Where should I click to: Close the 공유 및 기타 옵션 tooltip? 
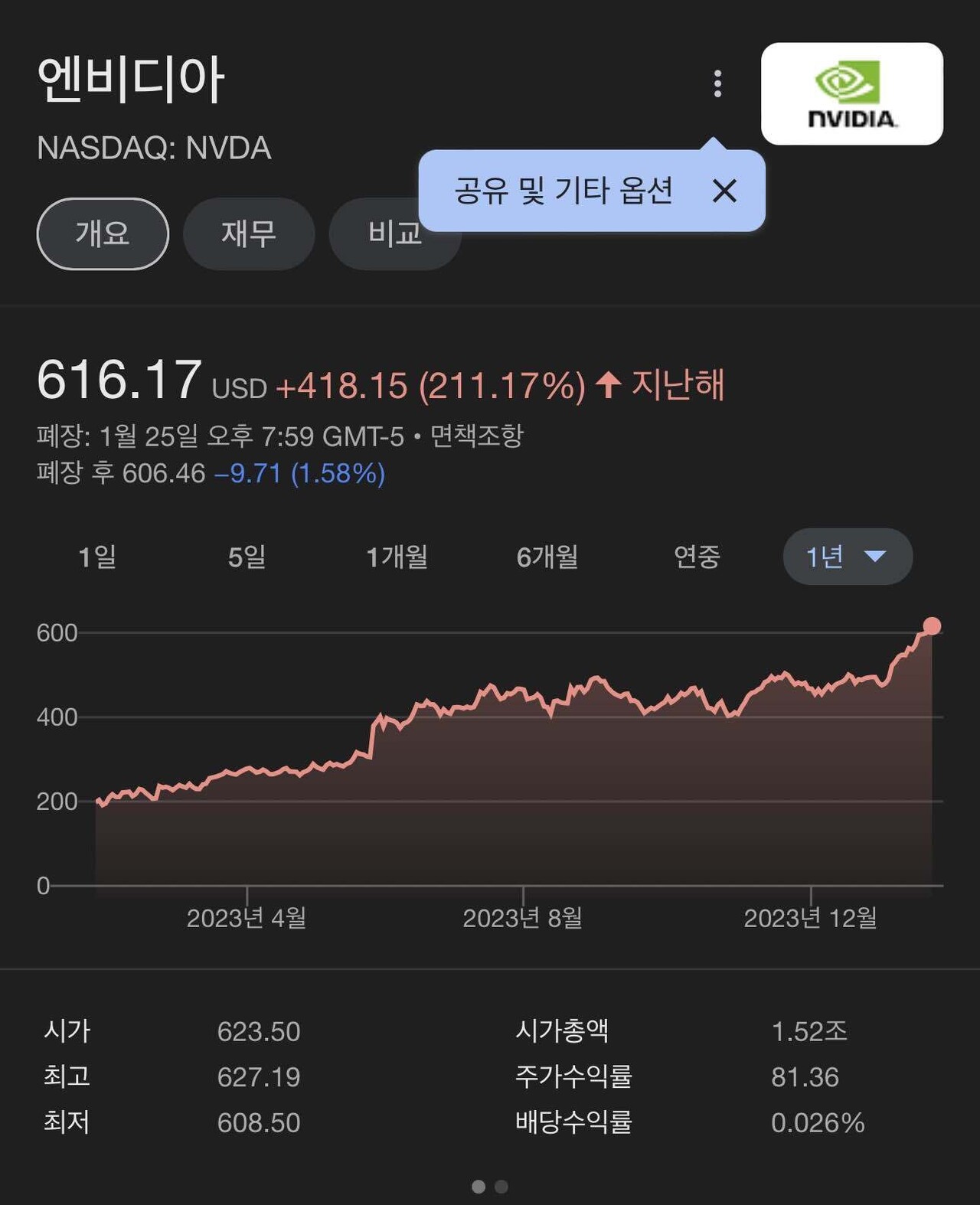(723, 191)
